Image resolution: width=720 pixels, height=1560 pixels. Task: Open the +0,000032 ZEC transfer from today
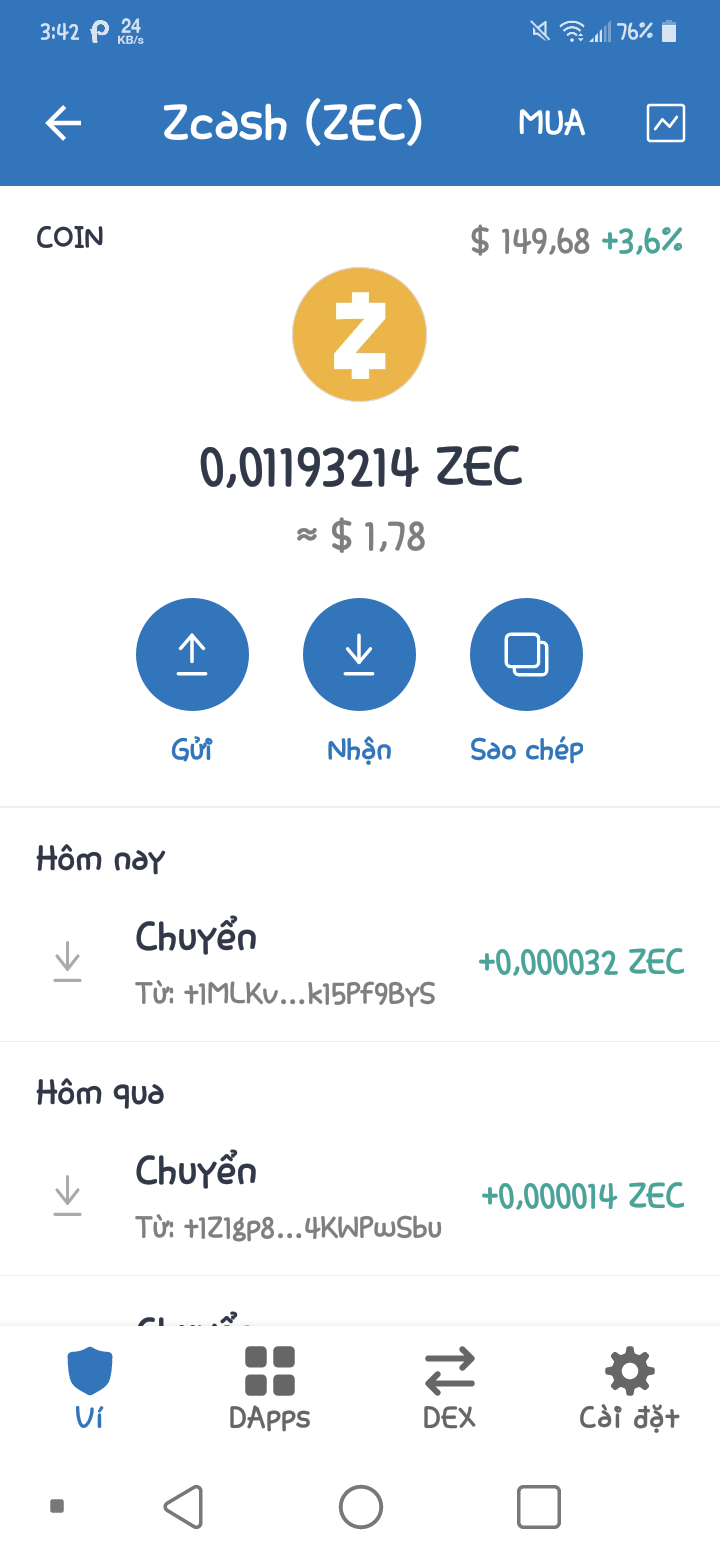(360, 963)
